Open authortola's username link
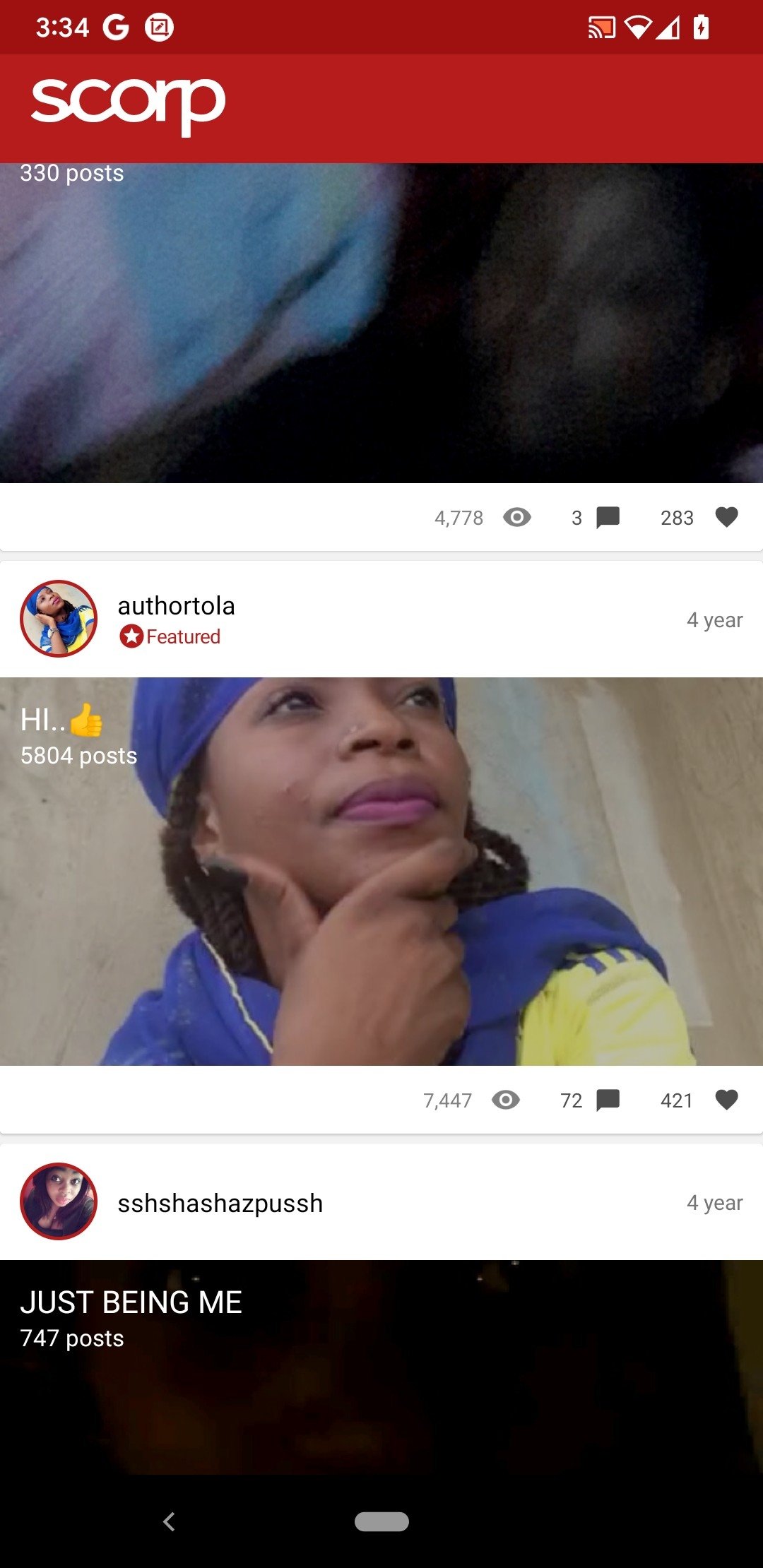Viewport: 763px width, 1568px height. 176,606
